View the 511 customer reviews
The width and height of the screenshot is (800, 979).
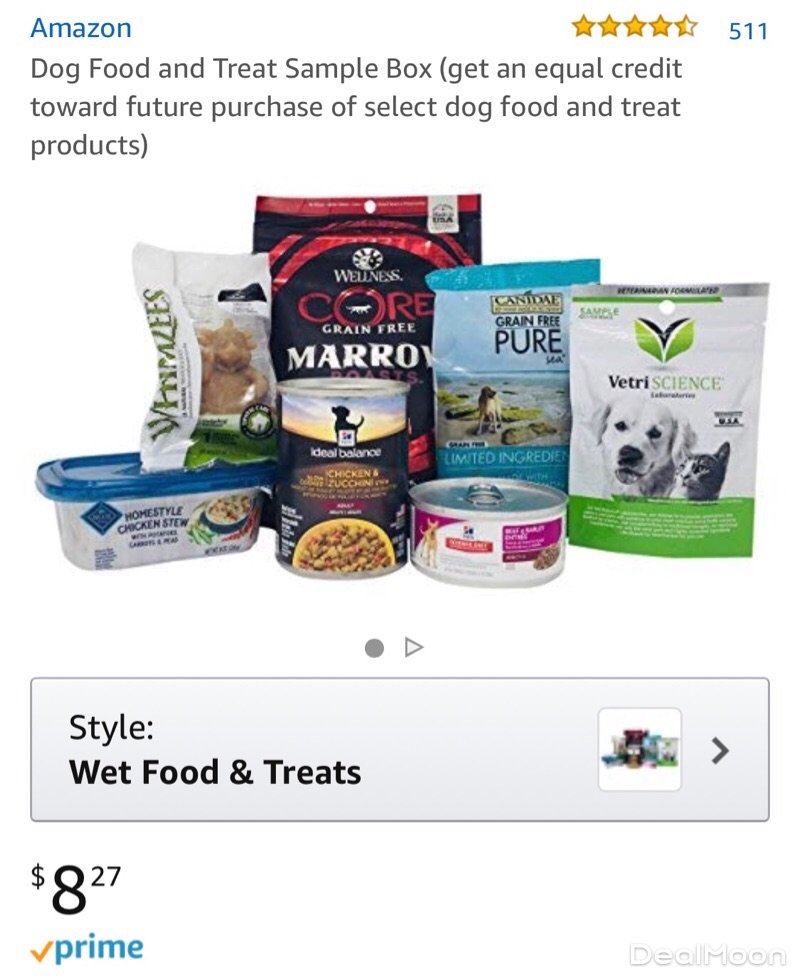[748, 30]
